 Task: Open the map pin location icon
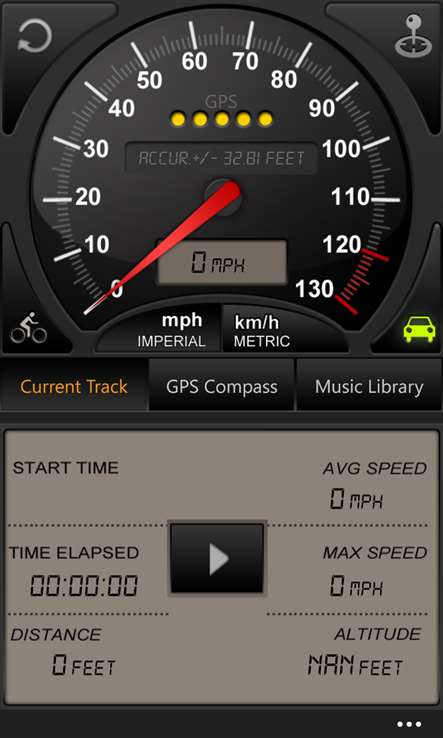click(413, 36)
